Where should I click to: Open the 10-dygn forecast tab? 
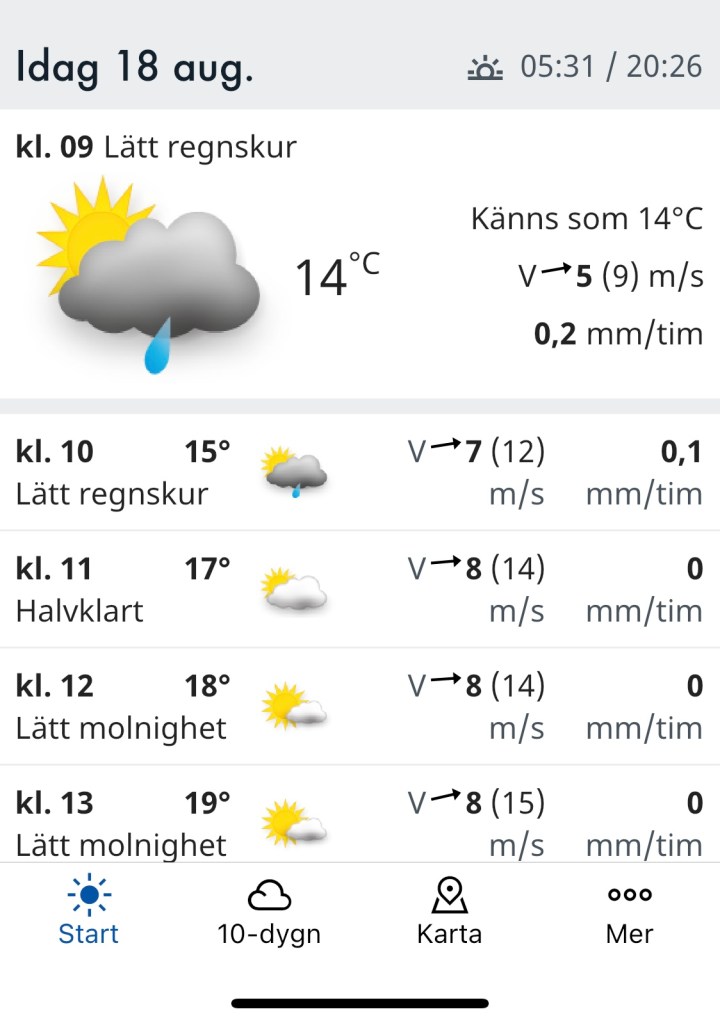point(269,910)
